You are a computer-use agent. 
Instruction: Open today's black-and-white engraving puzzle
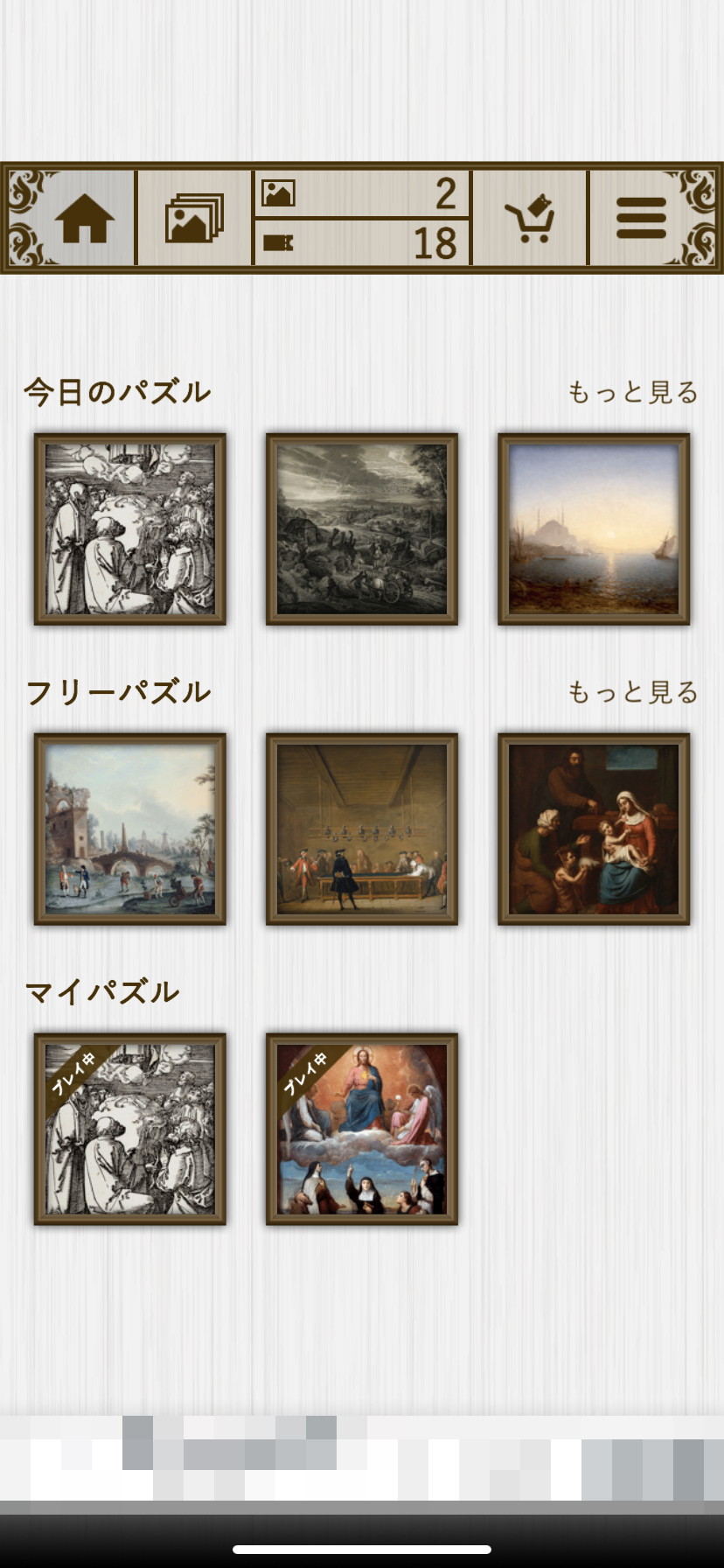tap(130, 529)
